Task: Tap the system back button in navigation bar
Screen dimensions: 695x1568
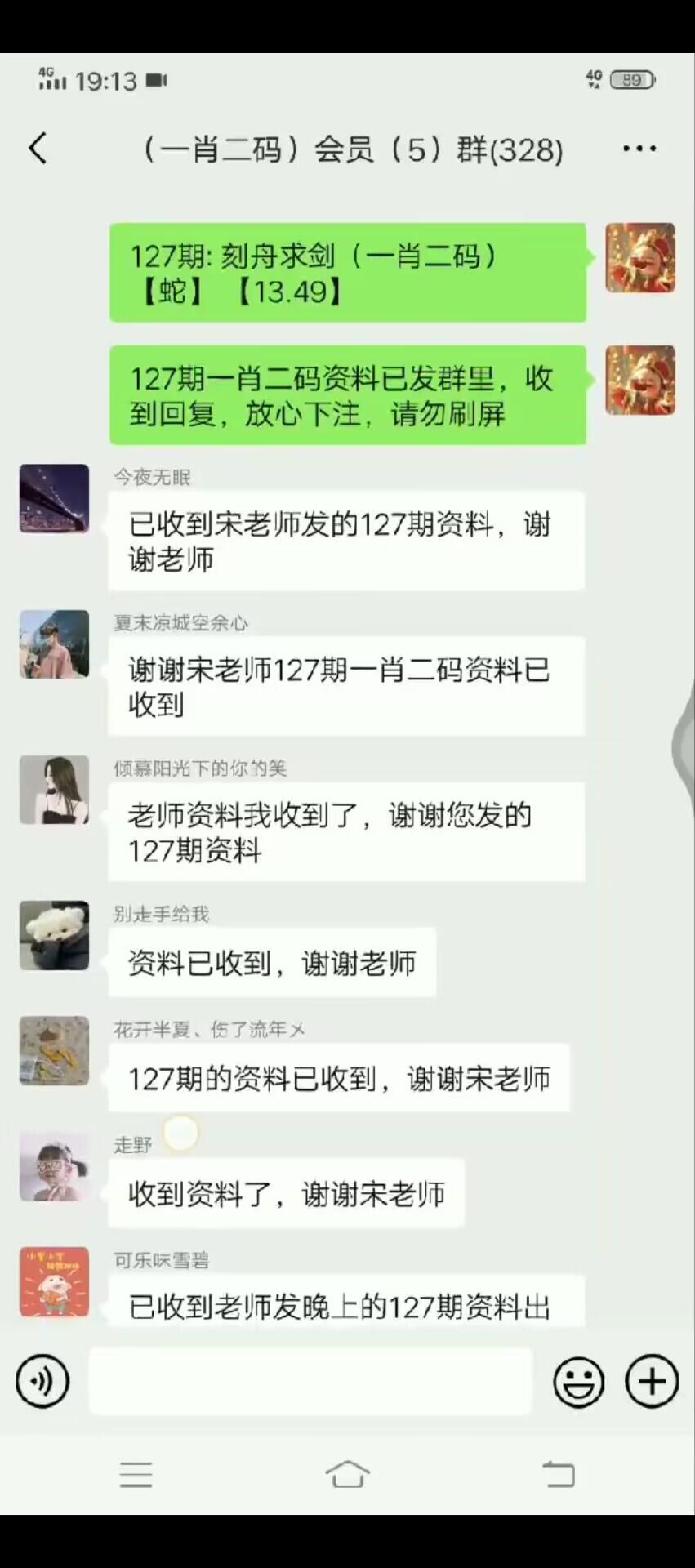Action: (559, 1474)
